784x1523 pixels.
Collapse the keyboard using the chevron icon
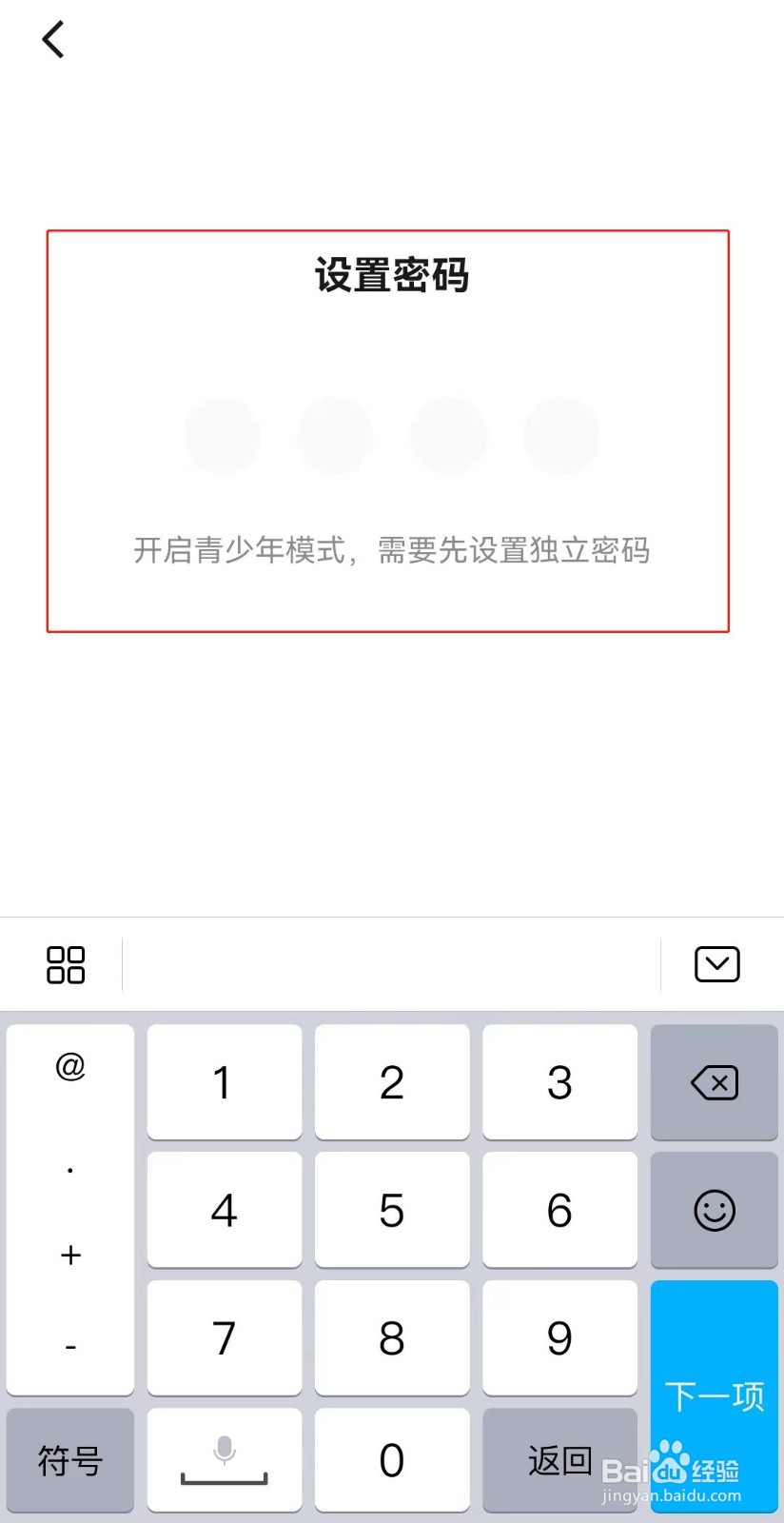tap(715, 964)
